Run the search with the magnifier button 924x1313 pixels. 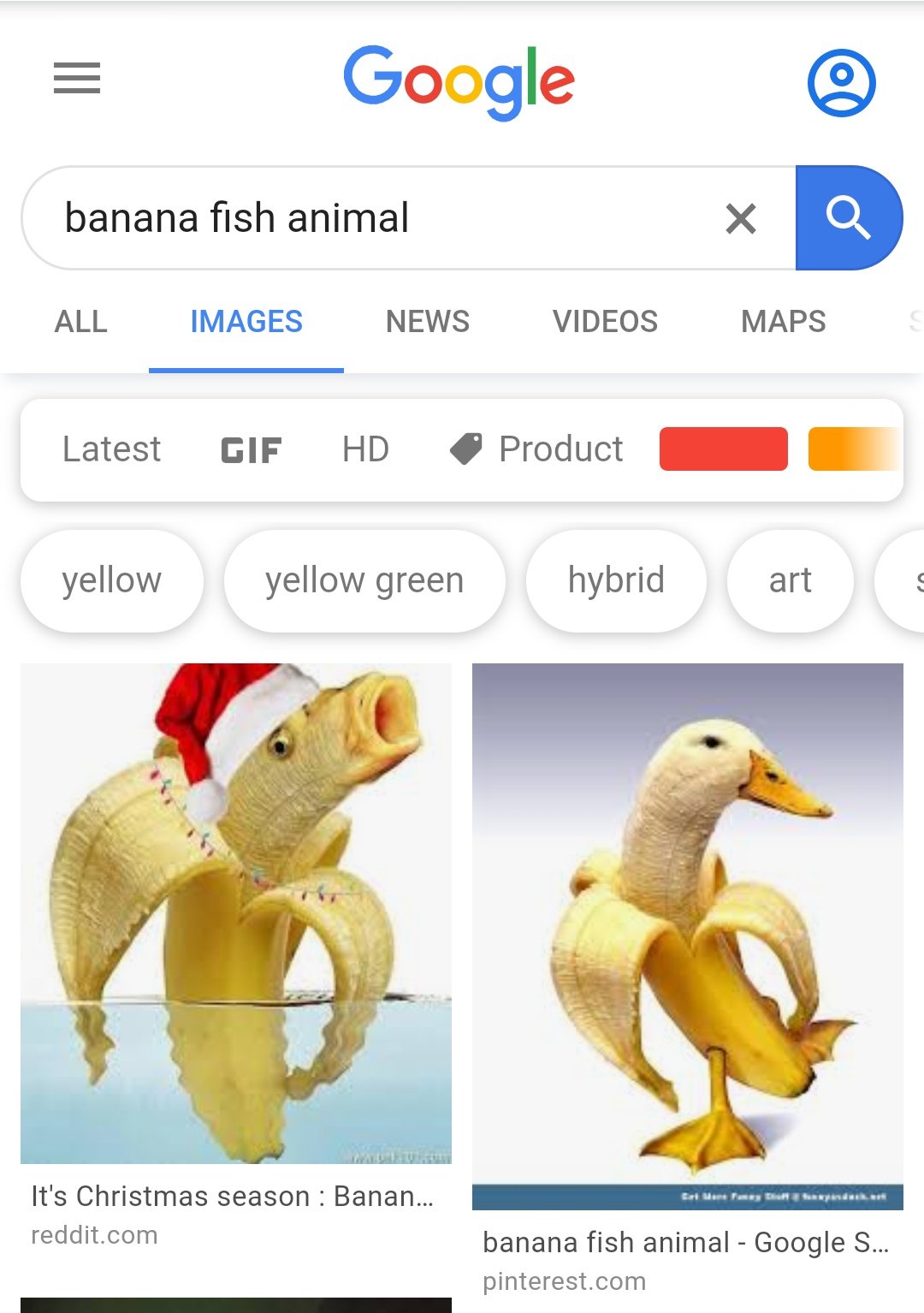(848, 217)
